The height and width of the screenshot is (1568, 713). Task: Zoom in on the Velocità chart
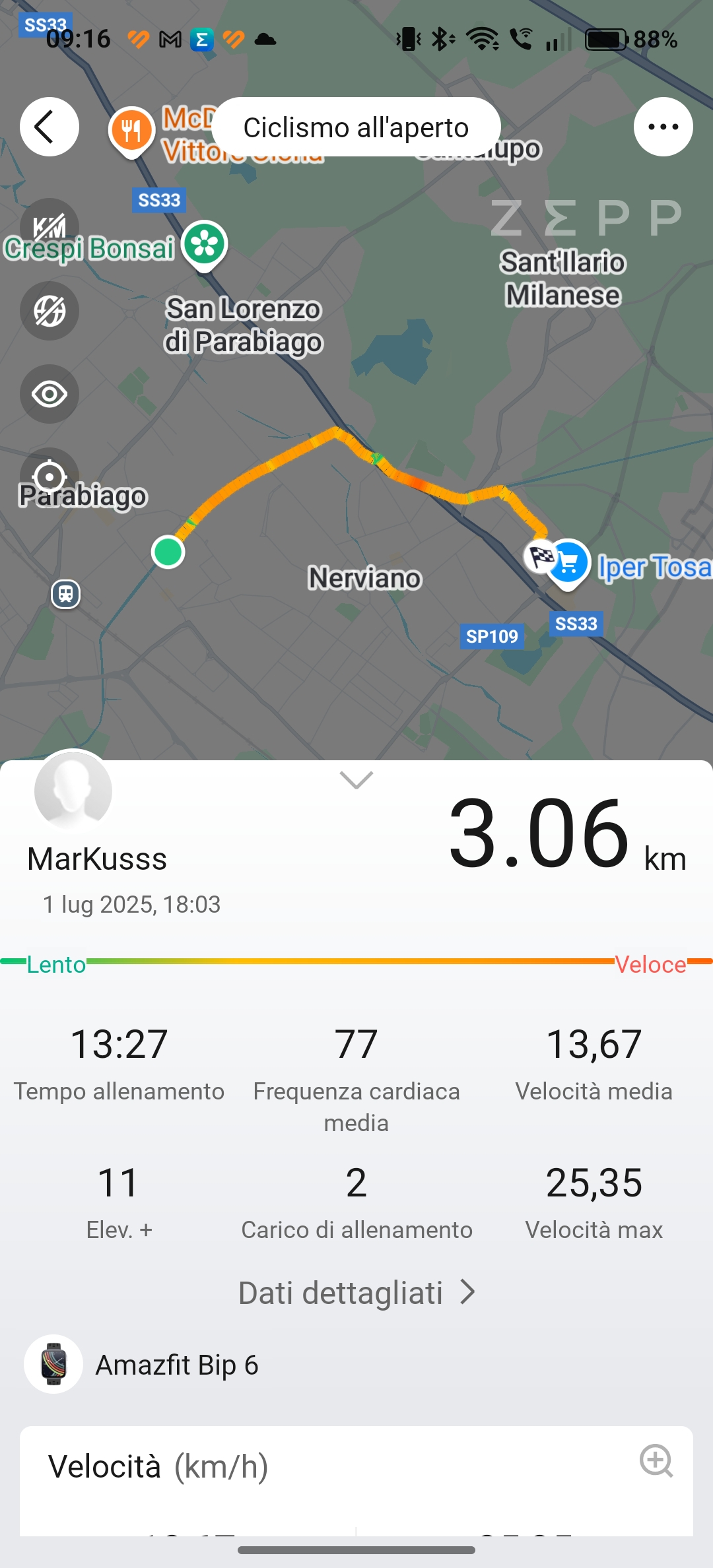pyautogui.click(x=656, y=1461)
